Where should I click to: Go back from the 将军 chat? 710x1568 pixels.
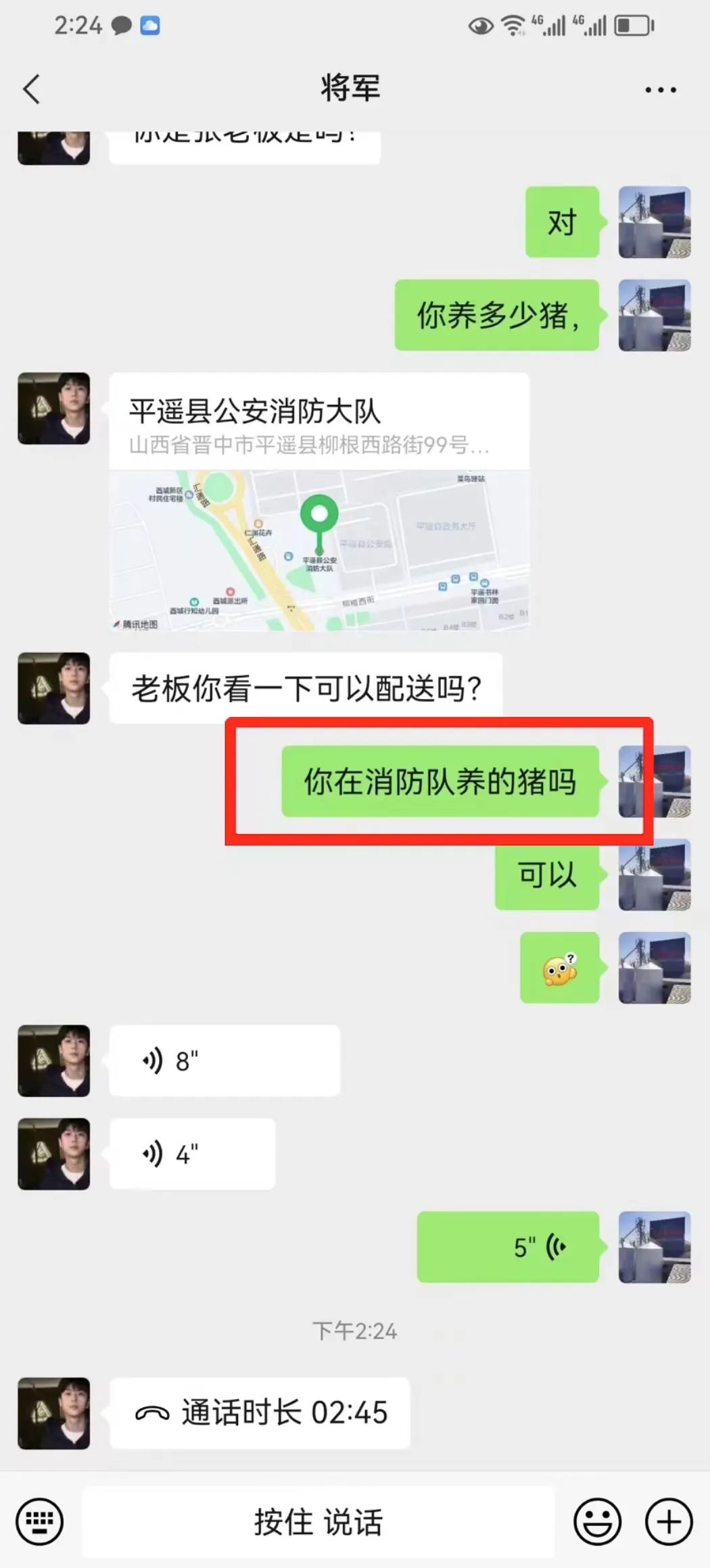coord(32,89)
